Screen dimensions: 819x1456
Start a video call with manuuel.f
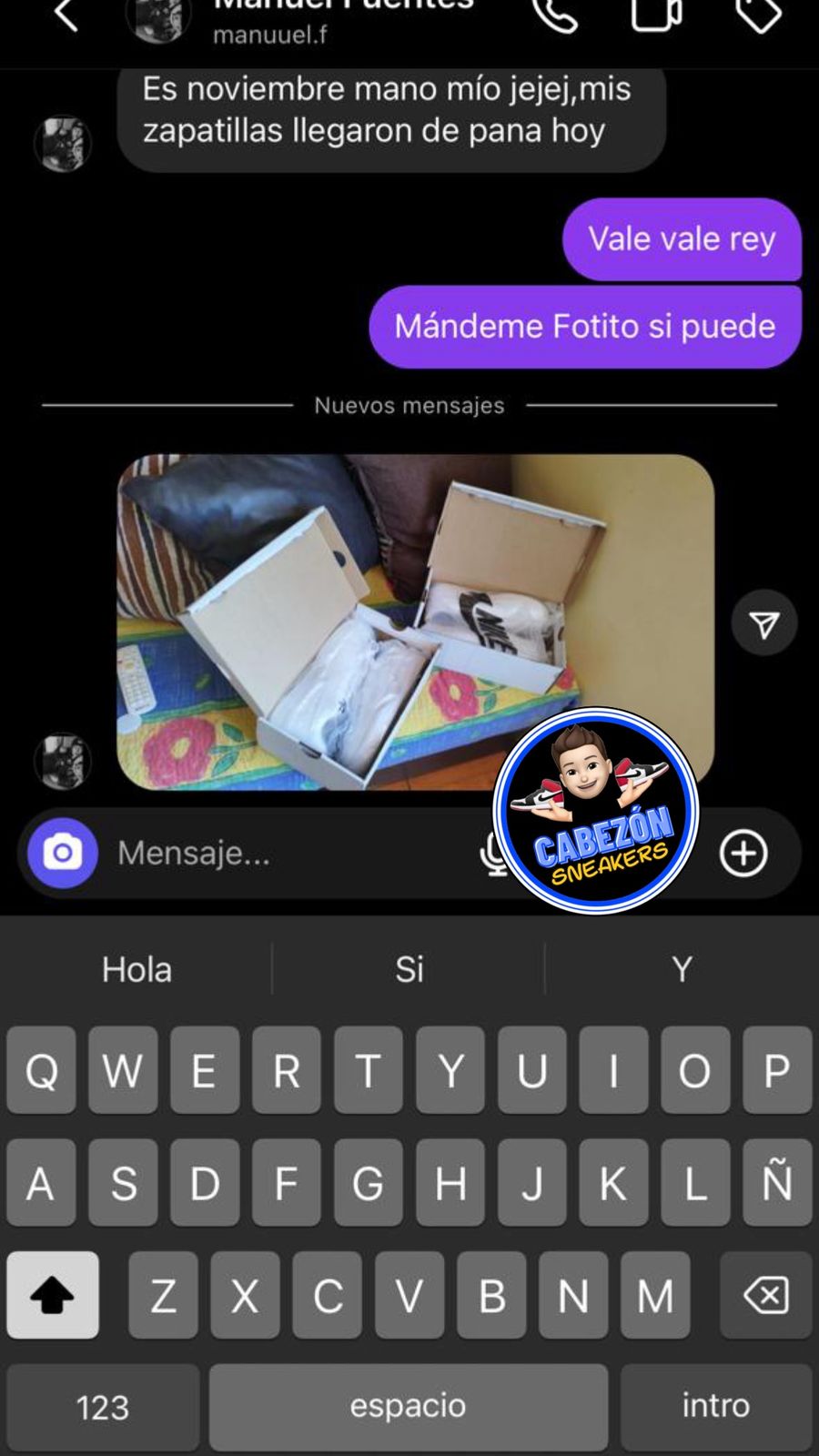click(656, 15)
